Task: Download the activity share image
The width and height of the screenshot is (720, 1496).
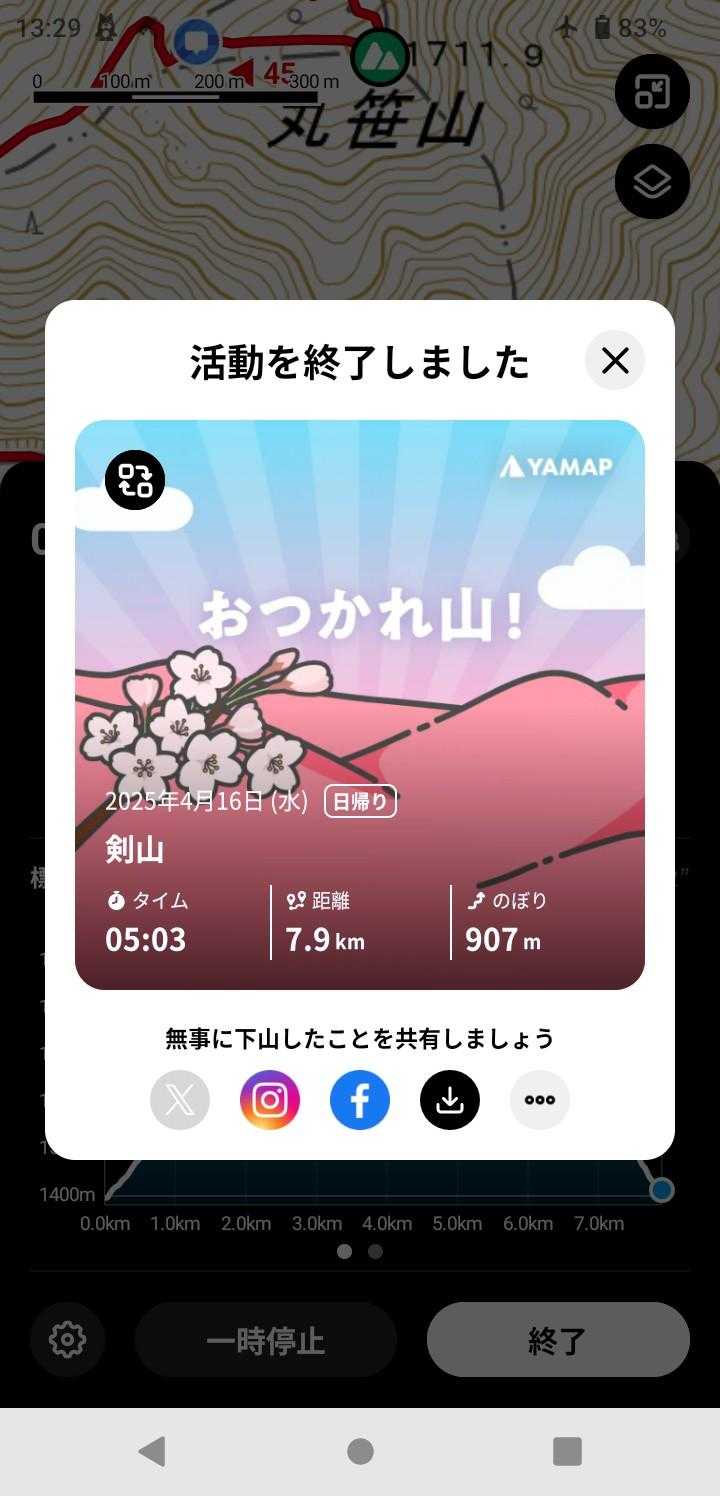Action: [x=450, y=1100]
